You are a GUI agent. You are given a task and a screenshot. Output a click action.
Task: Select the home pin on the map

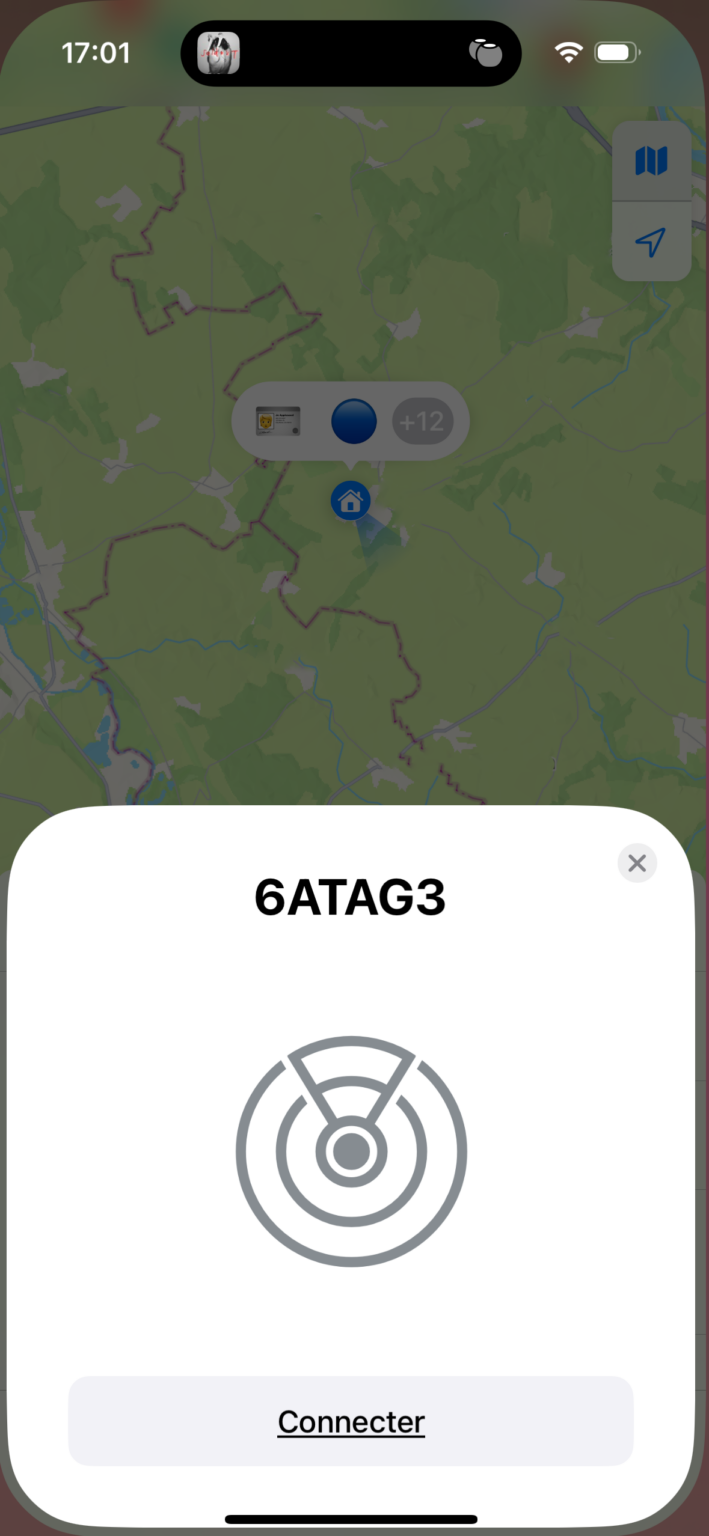pyautogui.click(x=350, y=501)
